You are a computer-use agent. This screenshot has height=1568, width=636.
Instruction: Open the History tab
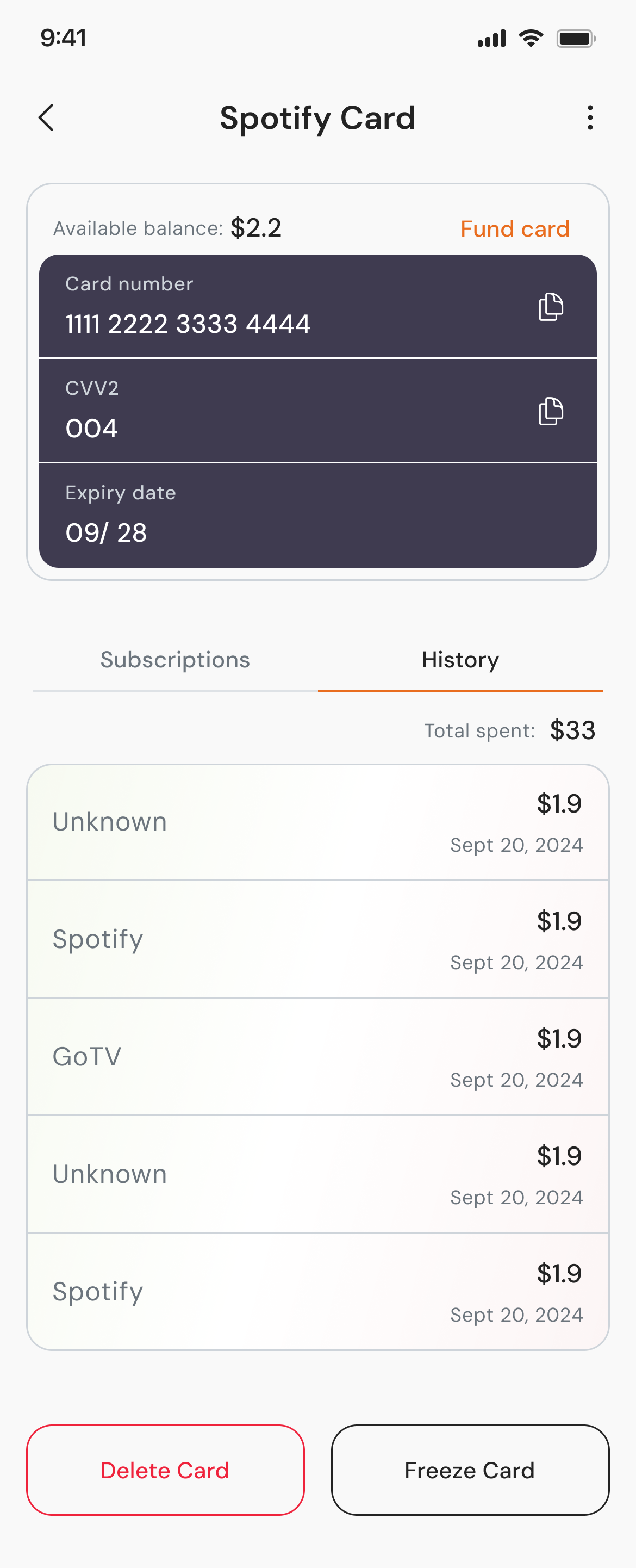point(460,660)
